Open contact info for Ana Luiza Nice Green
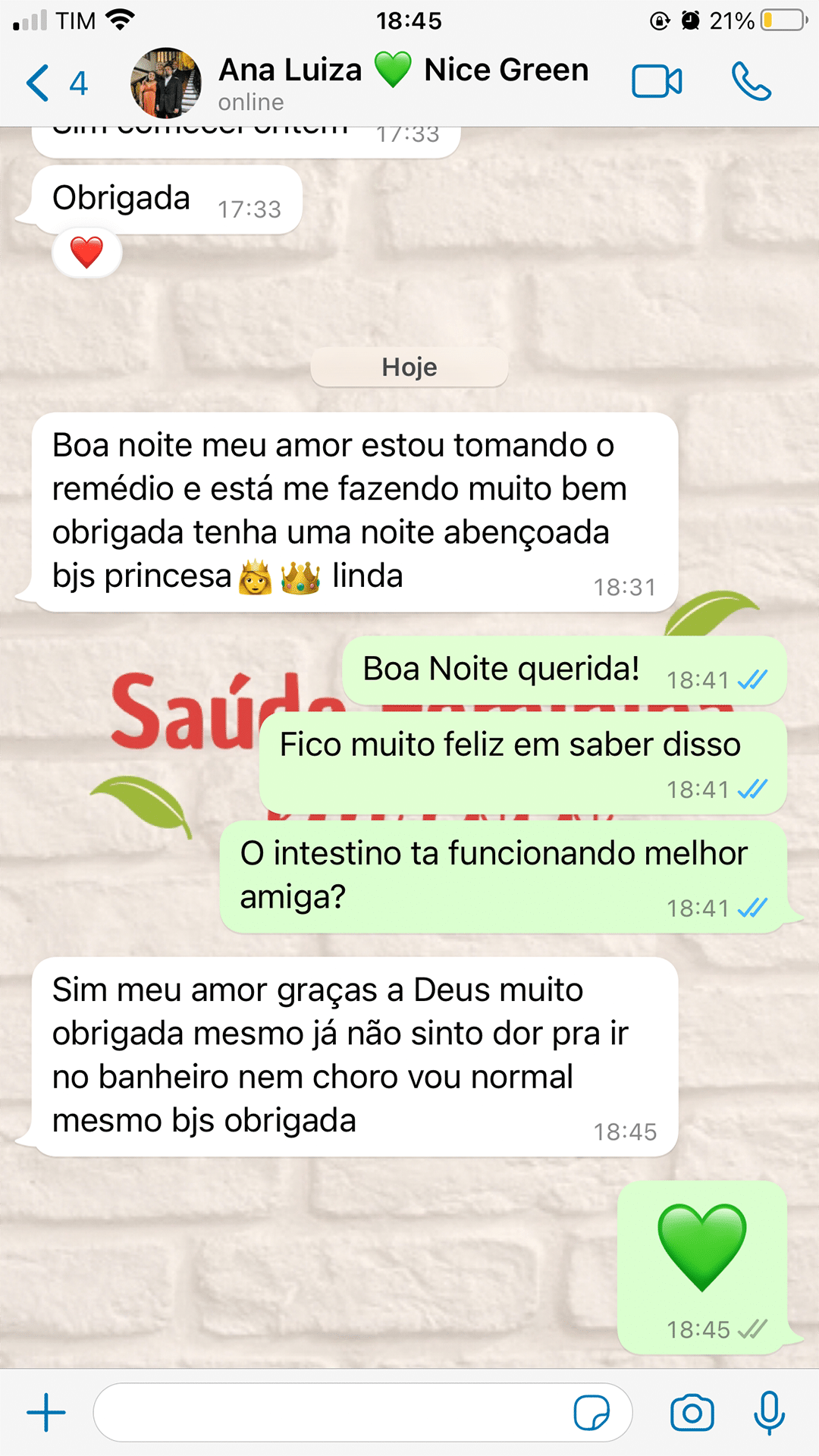Screen dimensions: 819x1456 pyautogui.click(x=402, y=81)
